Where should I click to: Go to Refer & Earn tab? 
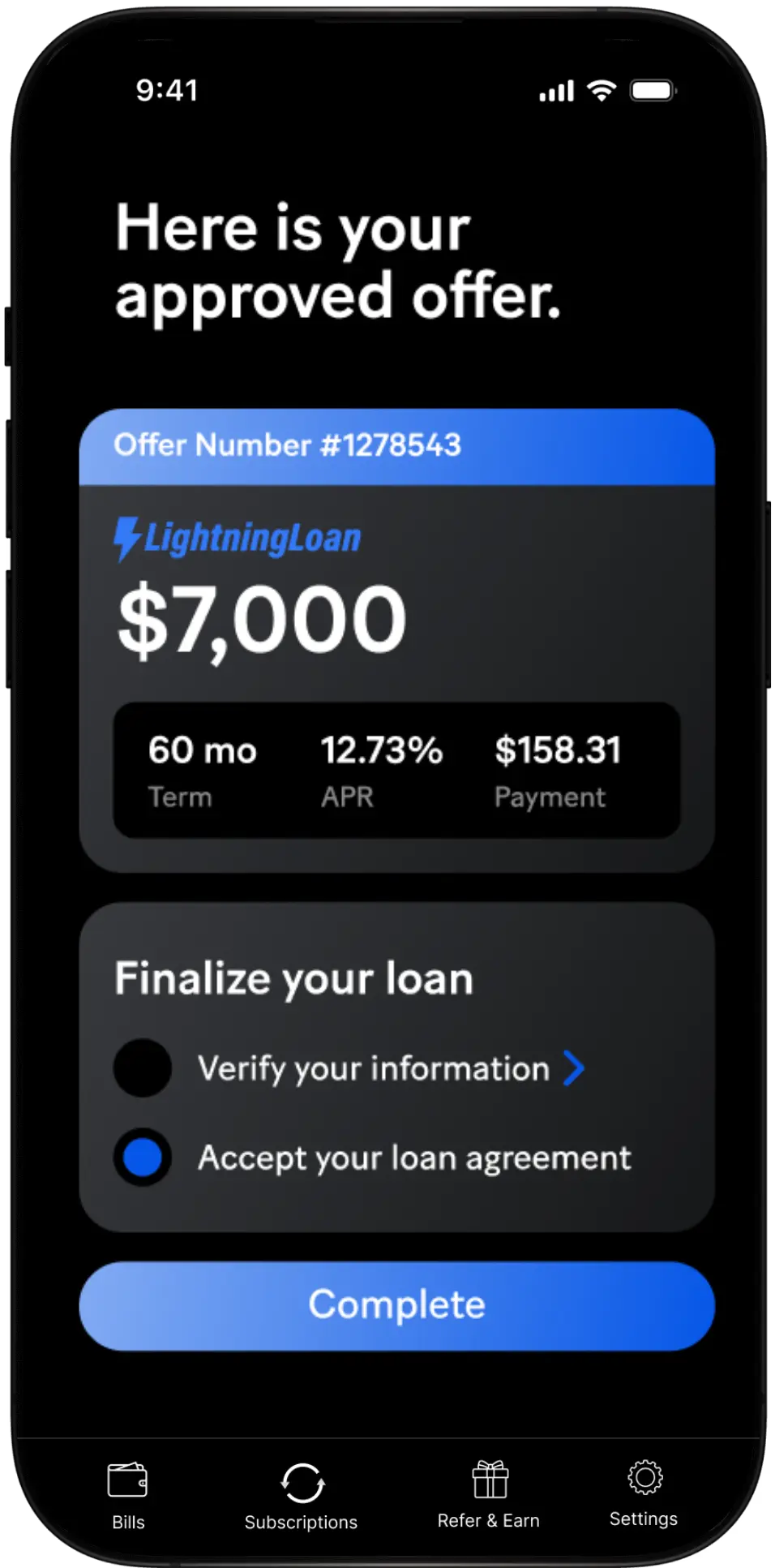[x=489, y=1495]
